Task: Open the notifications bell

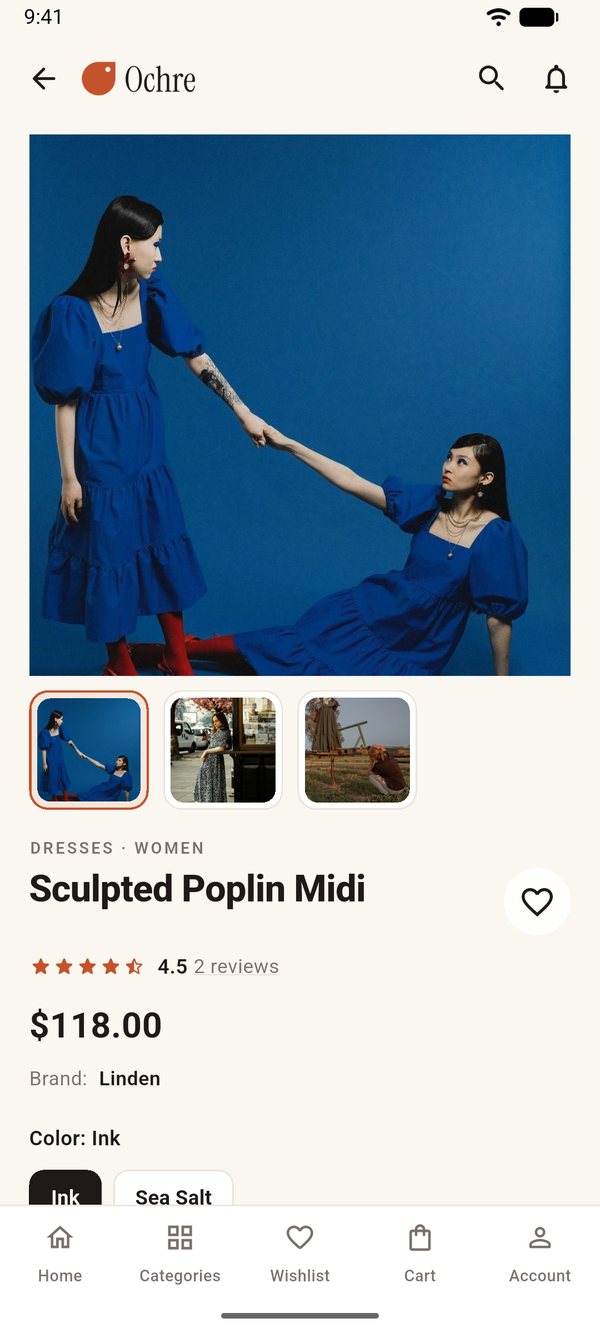Action: [x=556, y=79]
